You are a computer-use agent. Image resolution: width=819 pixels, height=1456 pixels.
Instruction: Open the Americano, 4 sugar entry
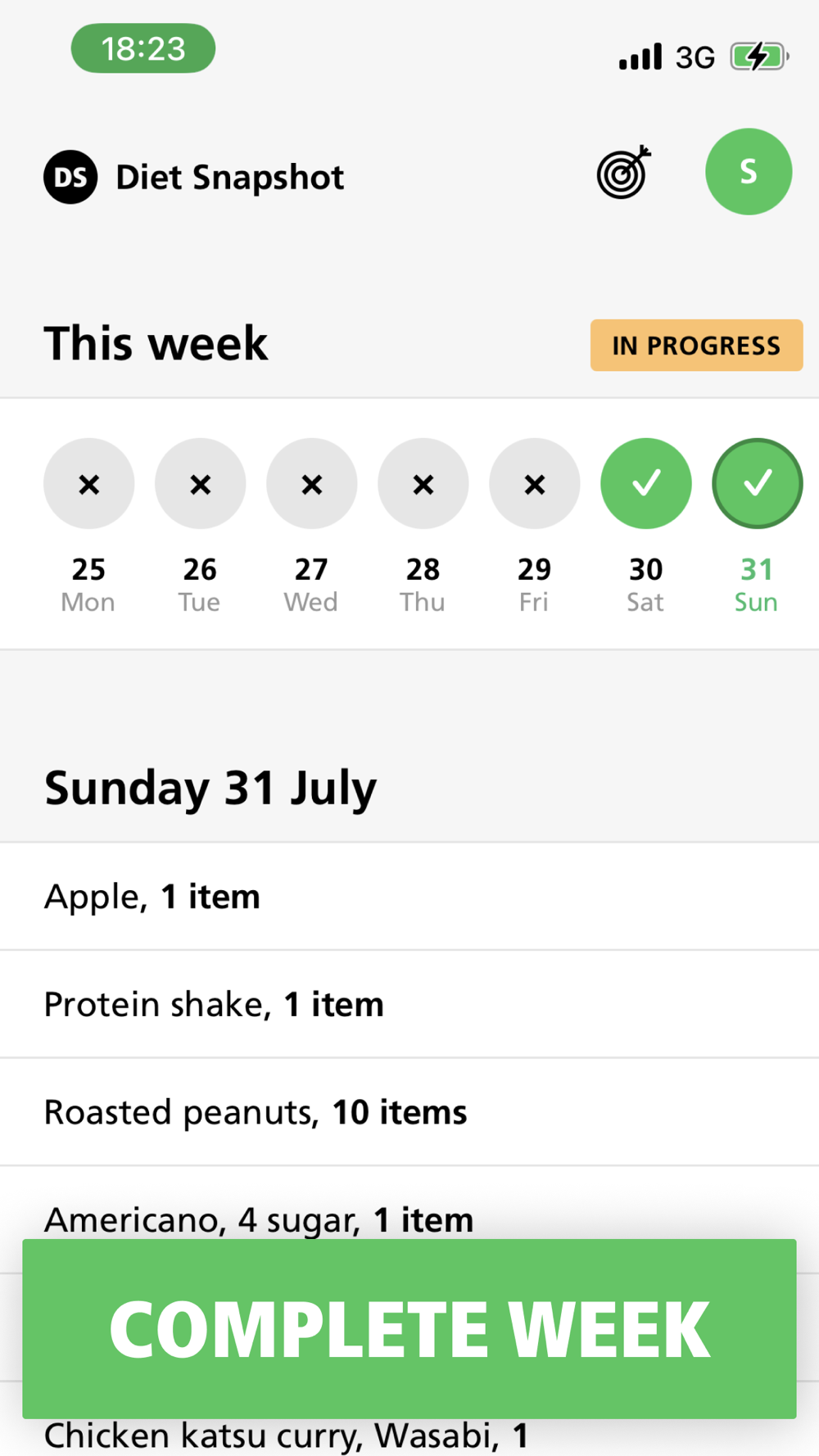(x=409, y=1203)
